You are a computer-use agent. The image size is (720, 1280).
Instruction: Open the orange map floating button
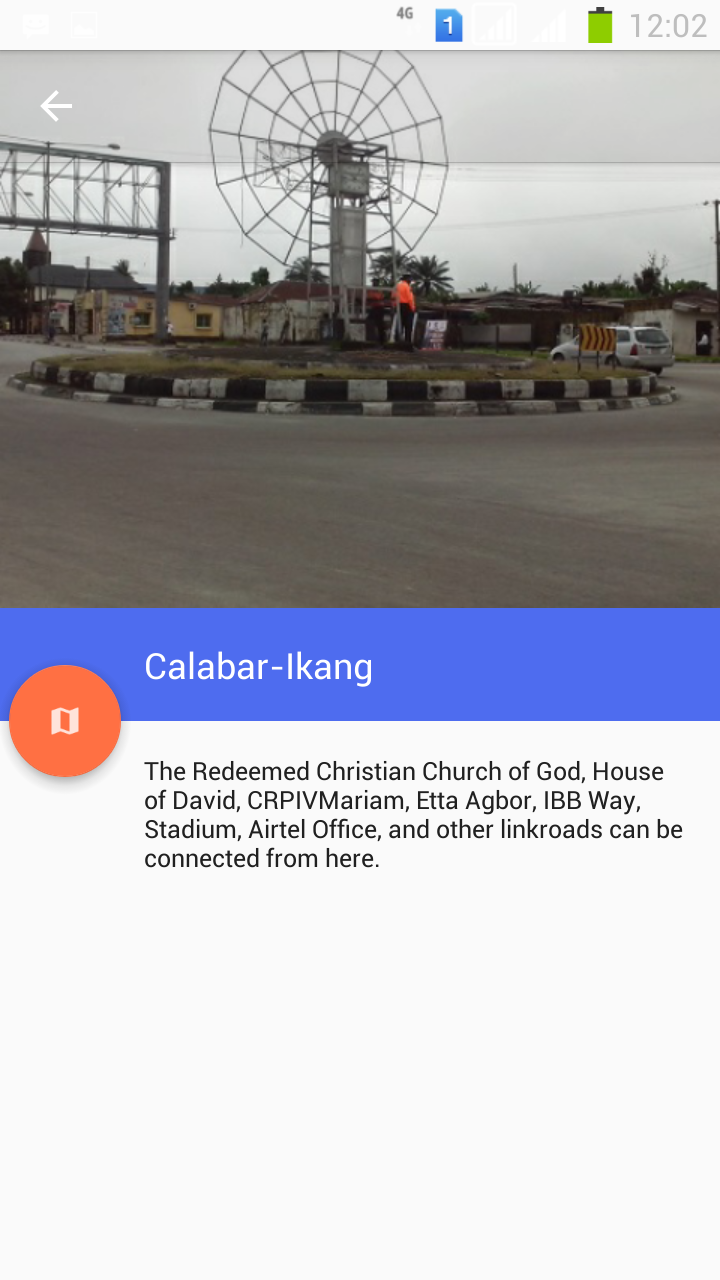click(65, 721)
